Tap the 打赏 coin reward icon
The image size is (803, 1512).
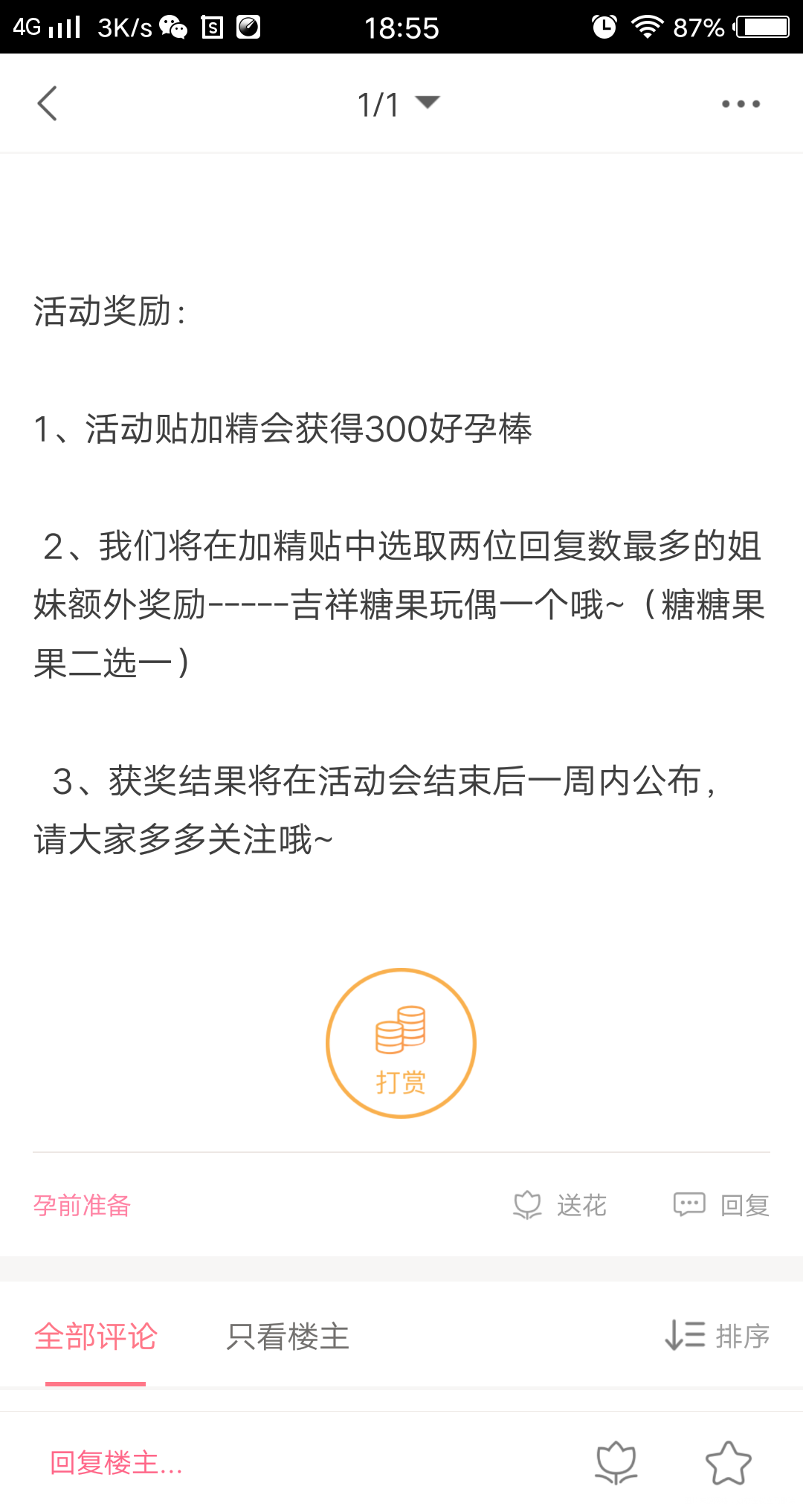tap(400, 1042)
